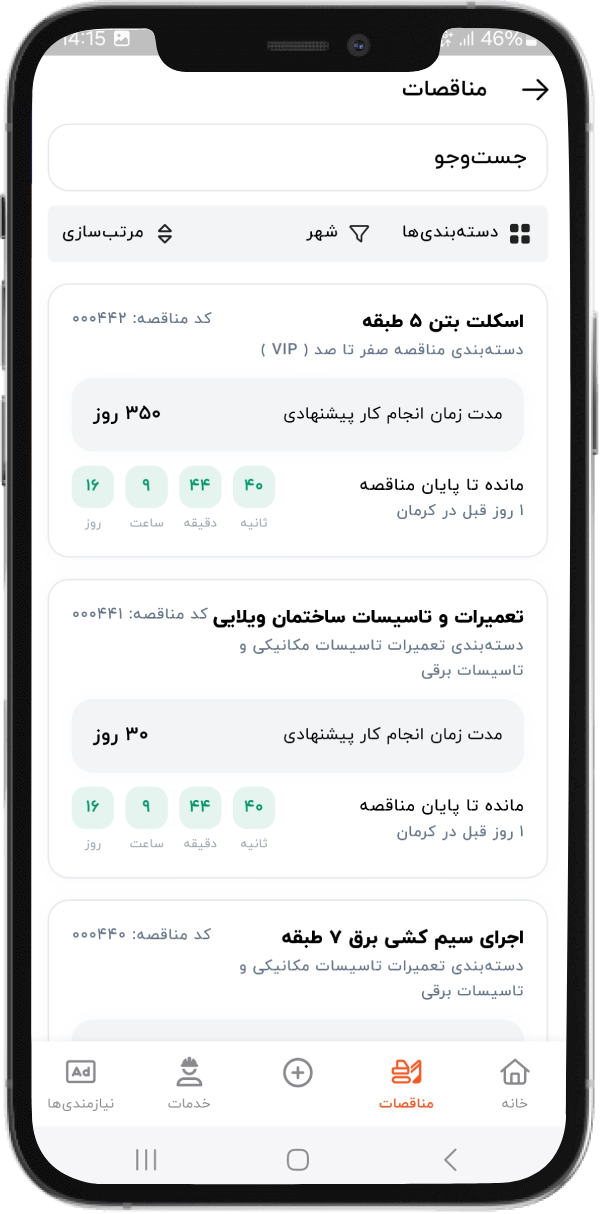This screenshot has width=600, height=1214.
Task: Tap the back arrow beside مناقصات
Action: tap(535, 90)
